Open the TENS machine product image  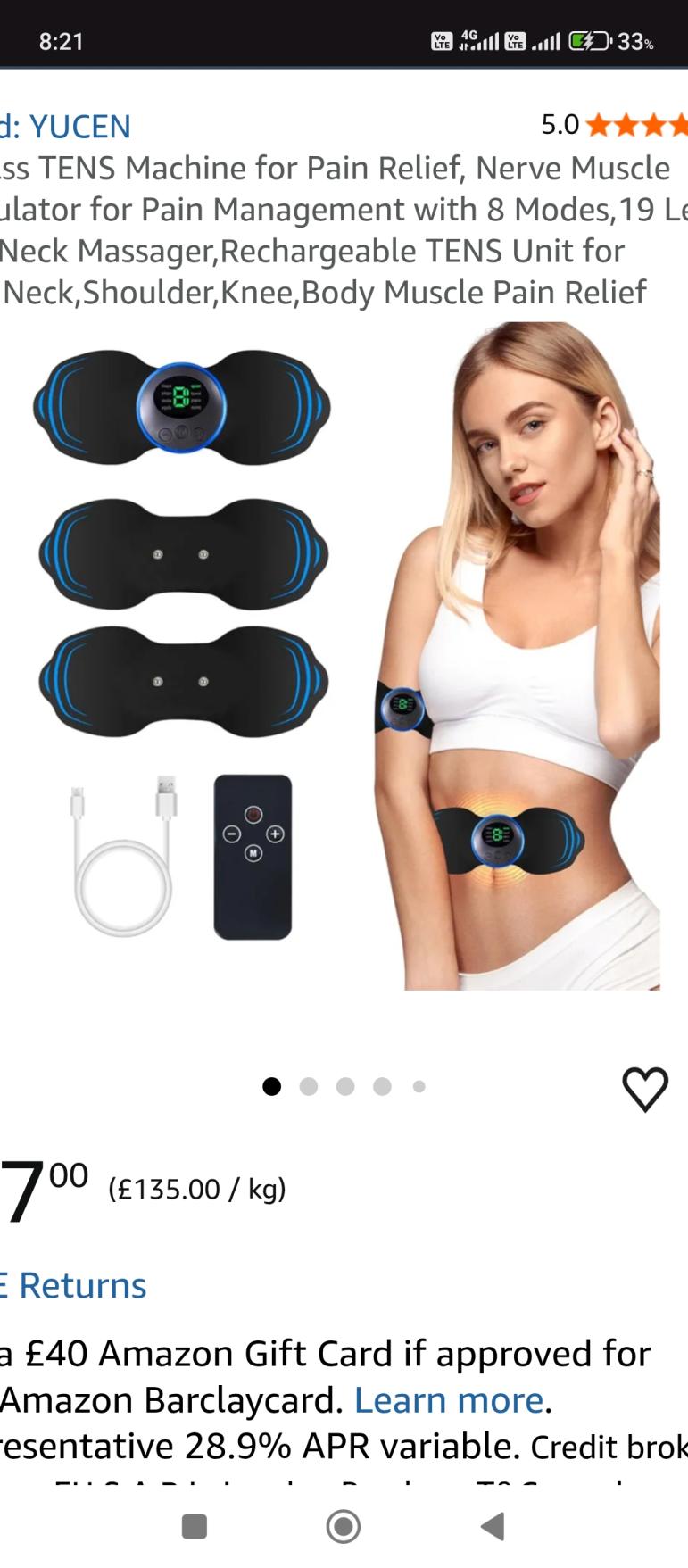[x=344, y=656]
